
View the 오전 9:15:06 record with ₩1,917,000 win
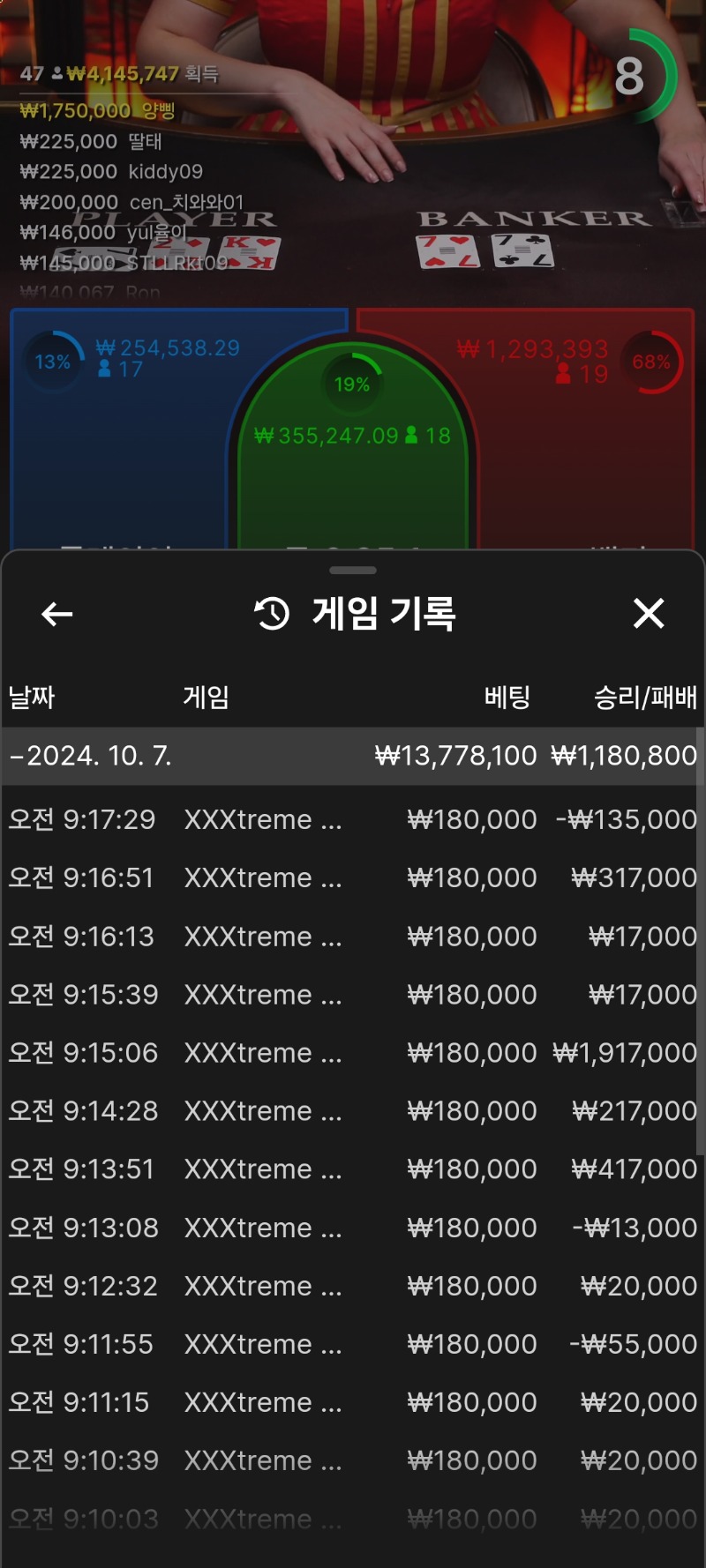tap(351, 1052)
